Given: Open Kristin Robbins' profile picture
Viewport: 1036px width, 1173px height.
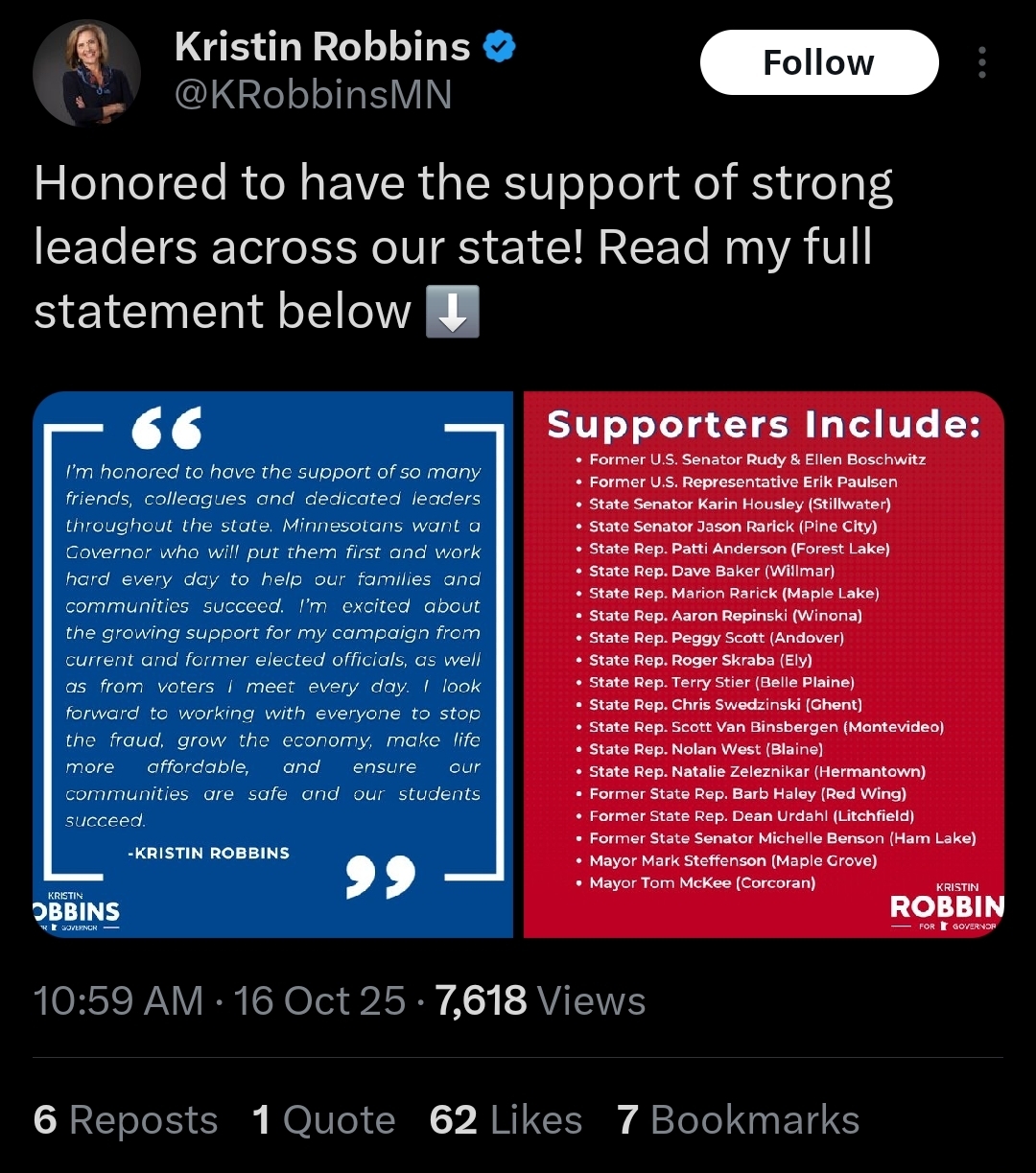Looking at the screenshot, I should [x=87, y=73].
